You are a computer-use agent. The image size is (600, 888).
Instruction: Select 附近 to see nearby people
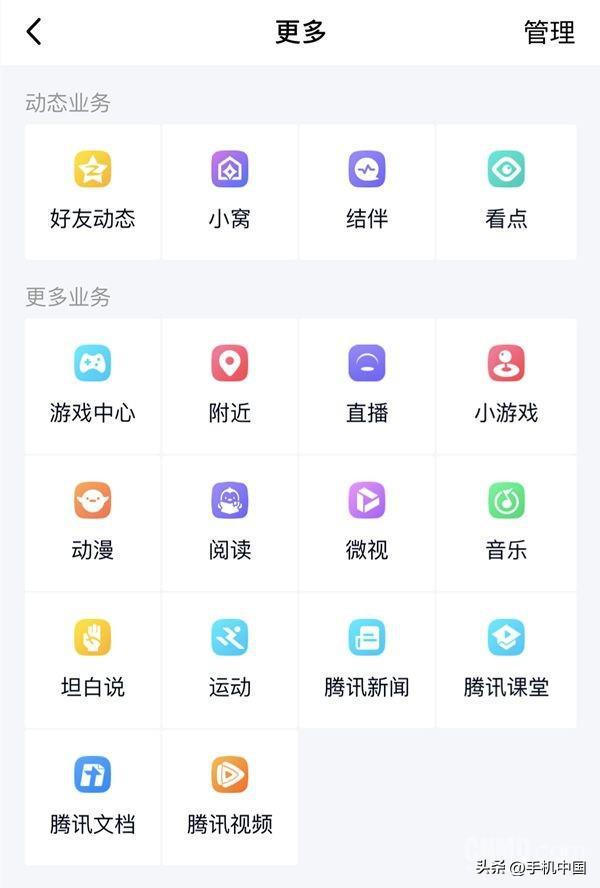coord(229,384)
